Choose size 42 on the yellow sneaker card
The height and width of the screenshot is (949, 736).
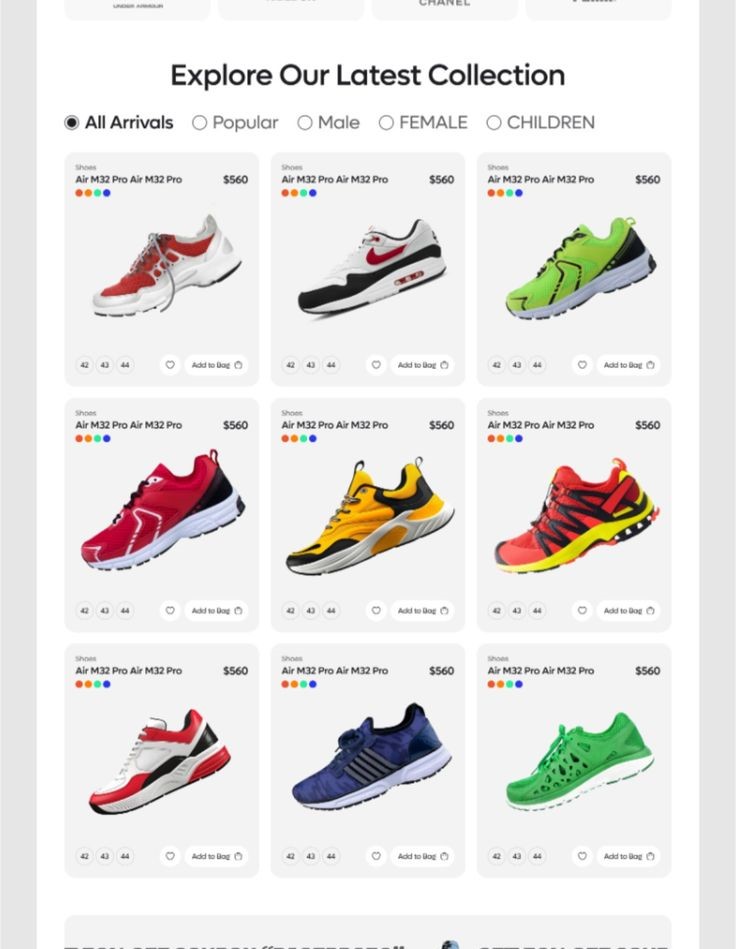pos(291,611)
